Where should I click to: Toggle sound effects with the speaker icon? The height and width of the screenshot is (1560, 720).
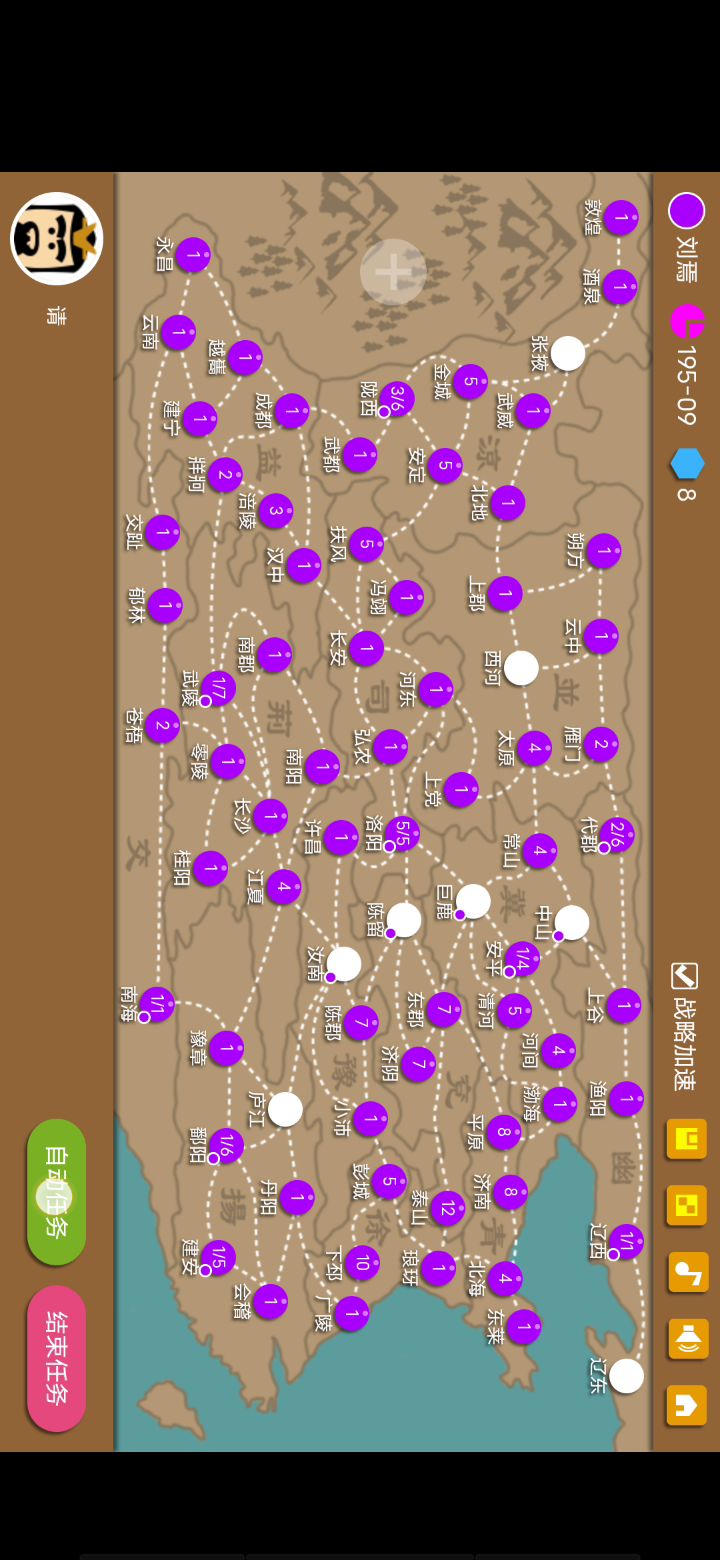tap(688, 1338)
